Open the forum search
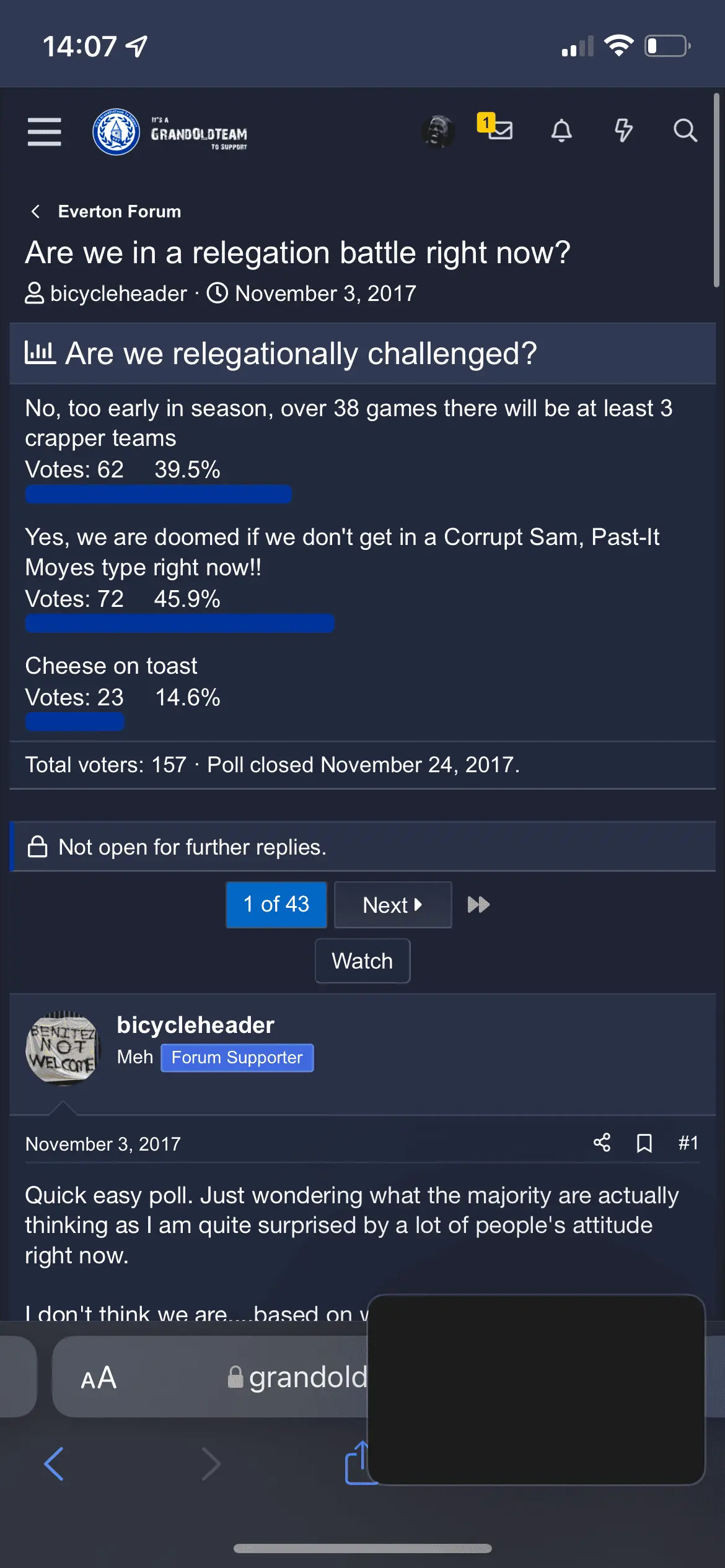Image resolution: width=725 pixels, height=1568 pixels. (685, 131)
